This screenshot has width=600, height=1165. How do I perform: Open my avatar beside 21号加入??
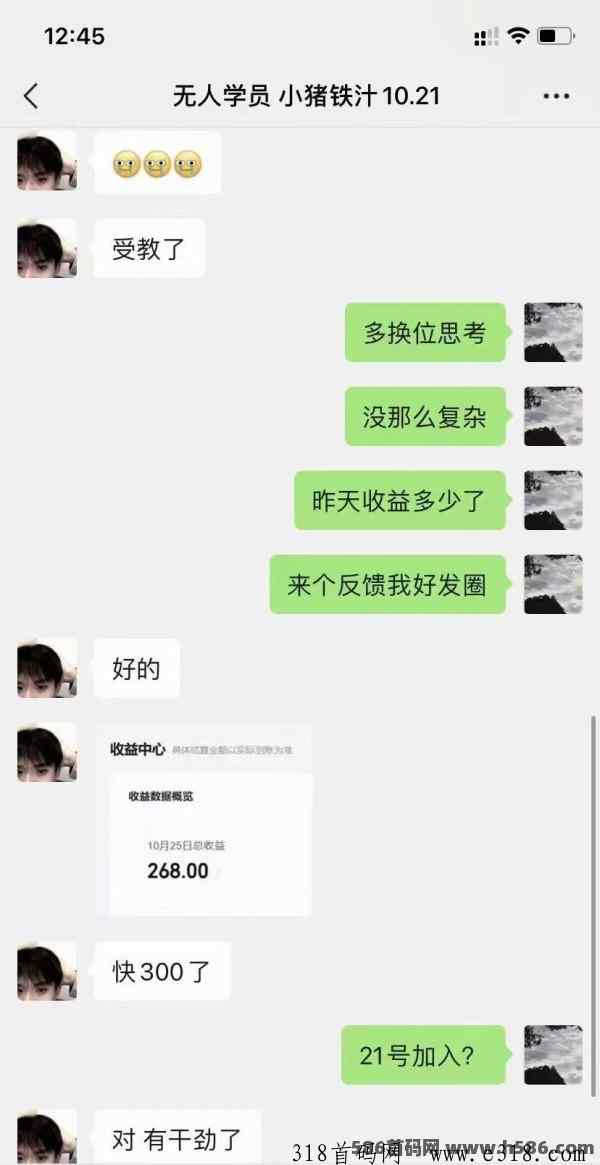point(553,1055)
